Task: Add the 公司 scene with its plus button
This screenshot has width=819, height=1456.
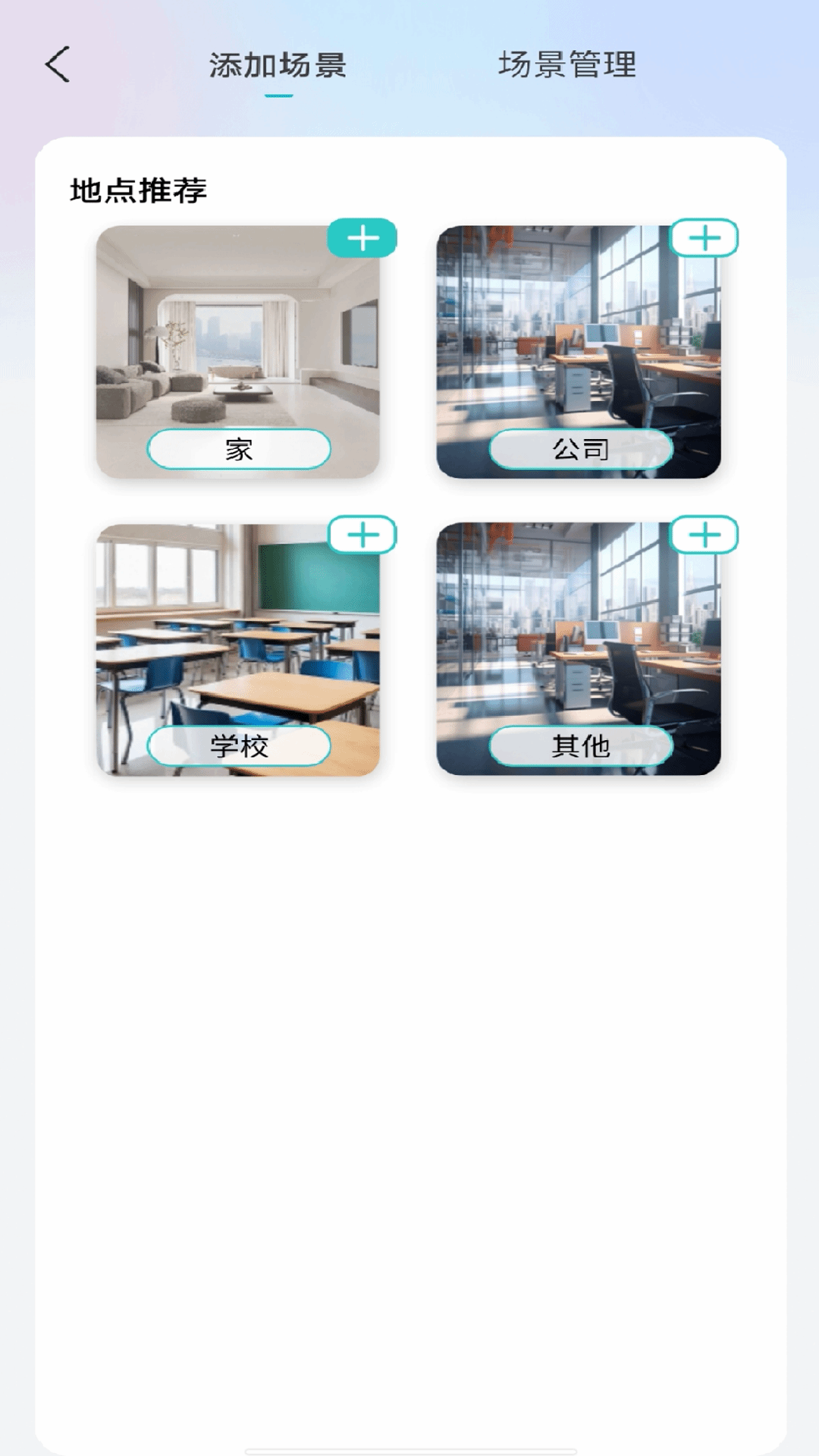Action: pyautogui.click(x=704, y=238)
